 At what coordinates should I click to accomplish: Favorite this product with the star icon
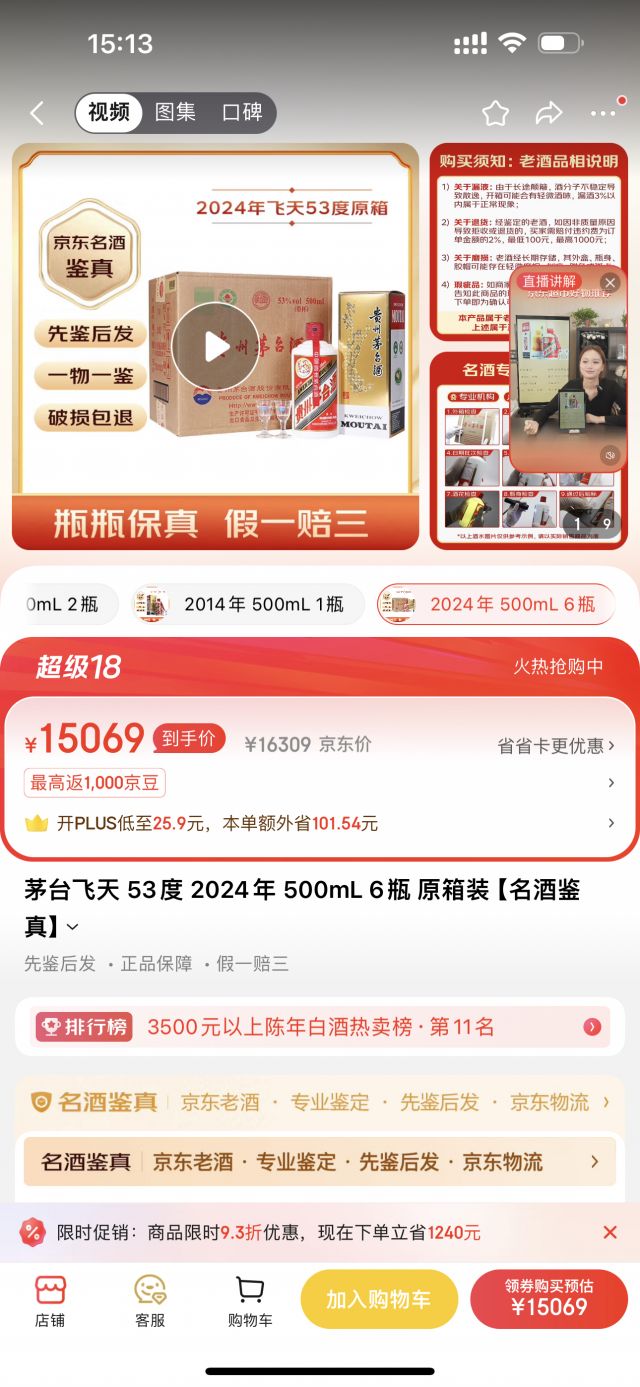pos(495,113)
